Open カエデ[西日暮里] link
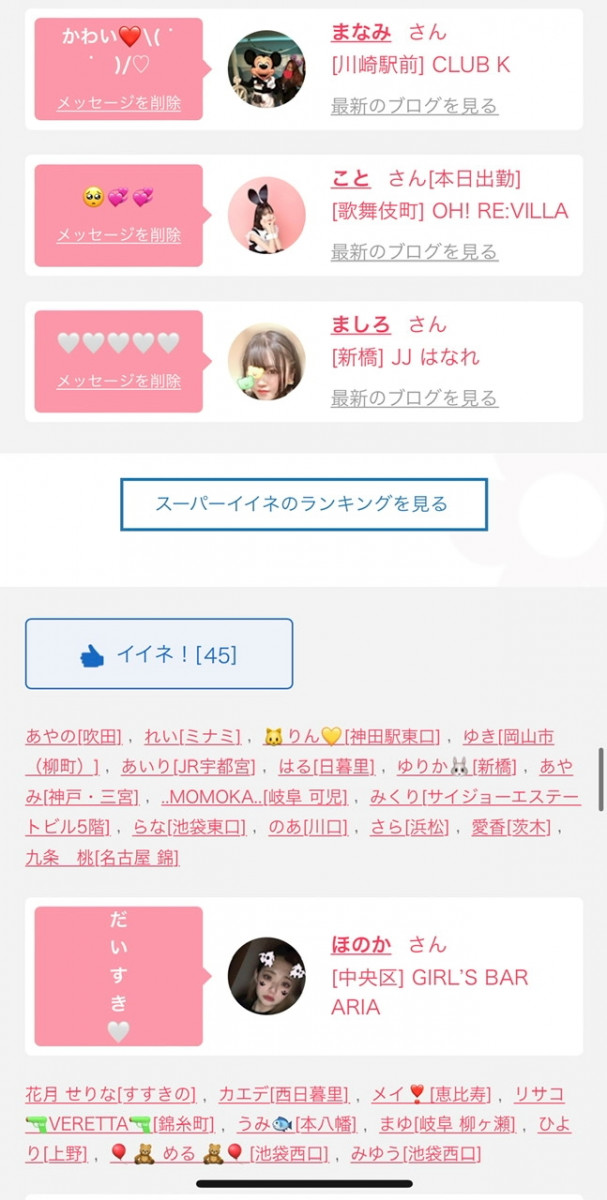 coord(283,1094)
